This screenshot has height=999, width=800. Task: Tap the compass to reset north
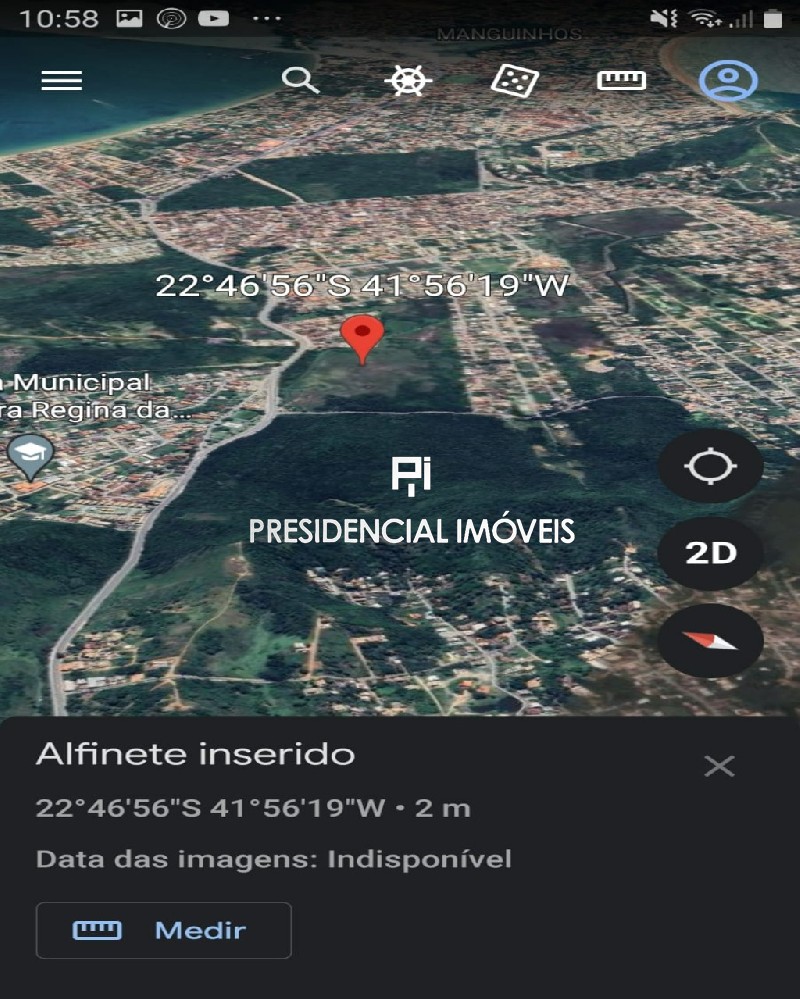(x=710, y=640)
